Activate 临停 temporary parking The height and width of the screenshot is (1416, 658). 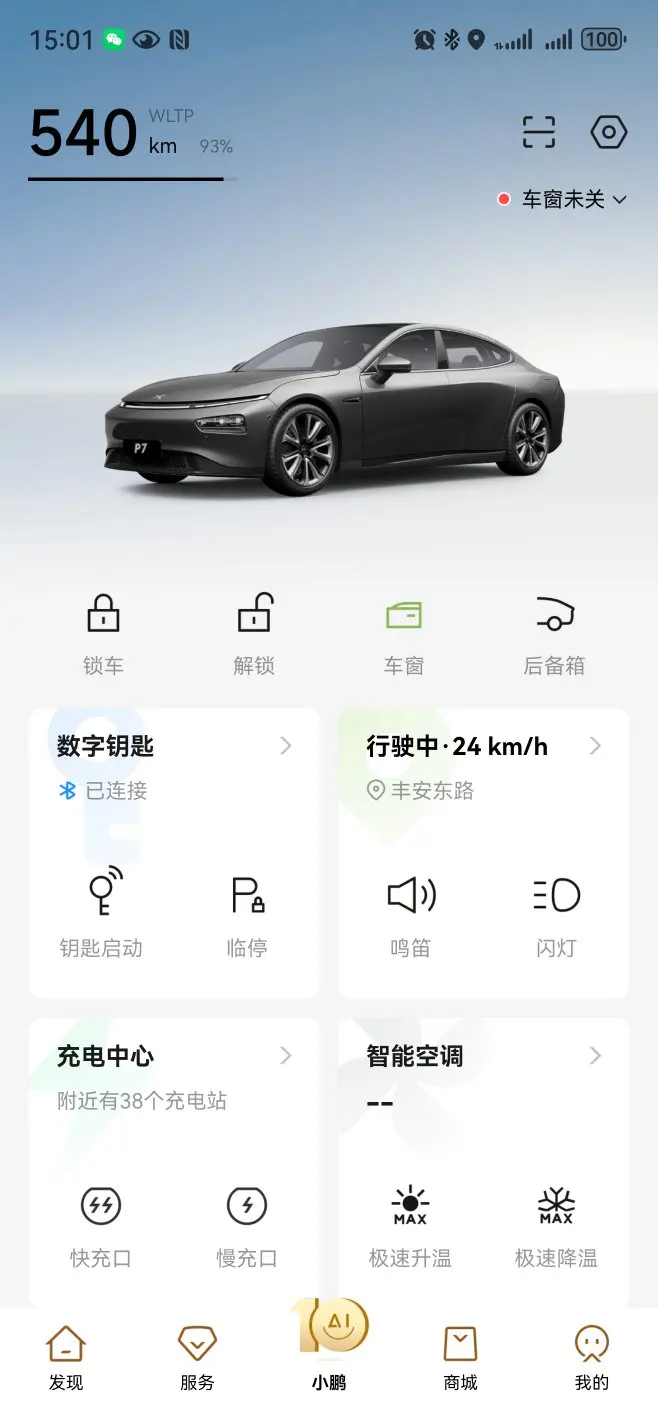pos(247,912)
